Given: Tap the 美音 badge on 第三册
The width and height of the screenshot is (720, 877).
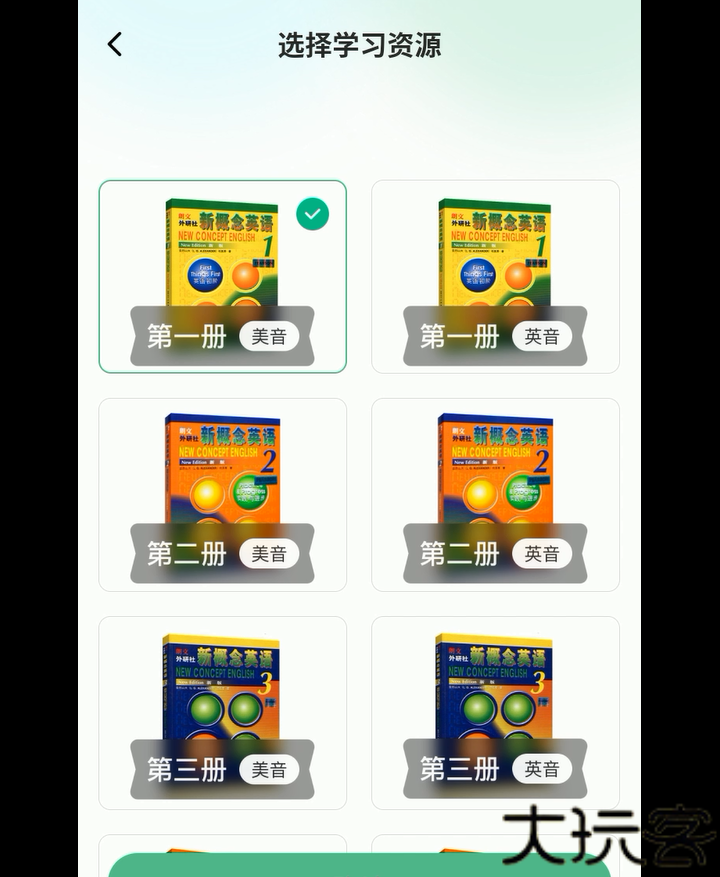Looking at the screenshot, I should pyautogui.click(x=272, y=769).
